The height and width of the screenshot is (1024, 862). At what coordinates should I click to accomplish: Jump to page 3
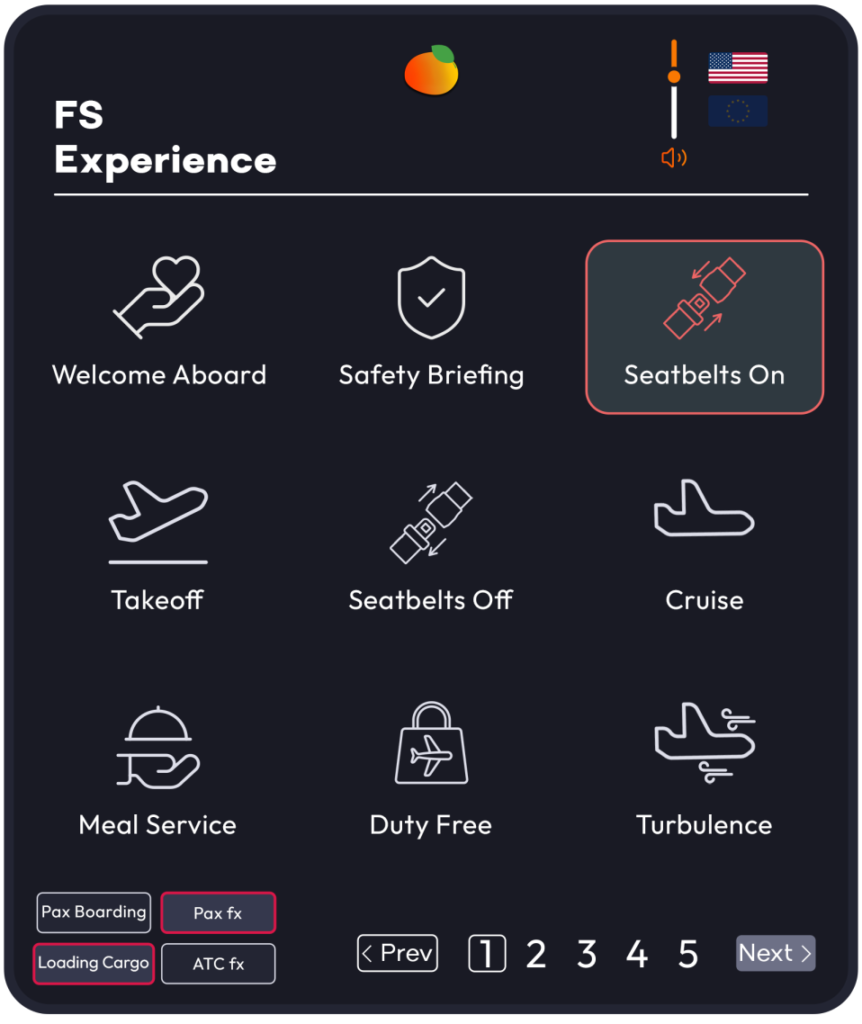(587, 955)
